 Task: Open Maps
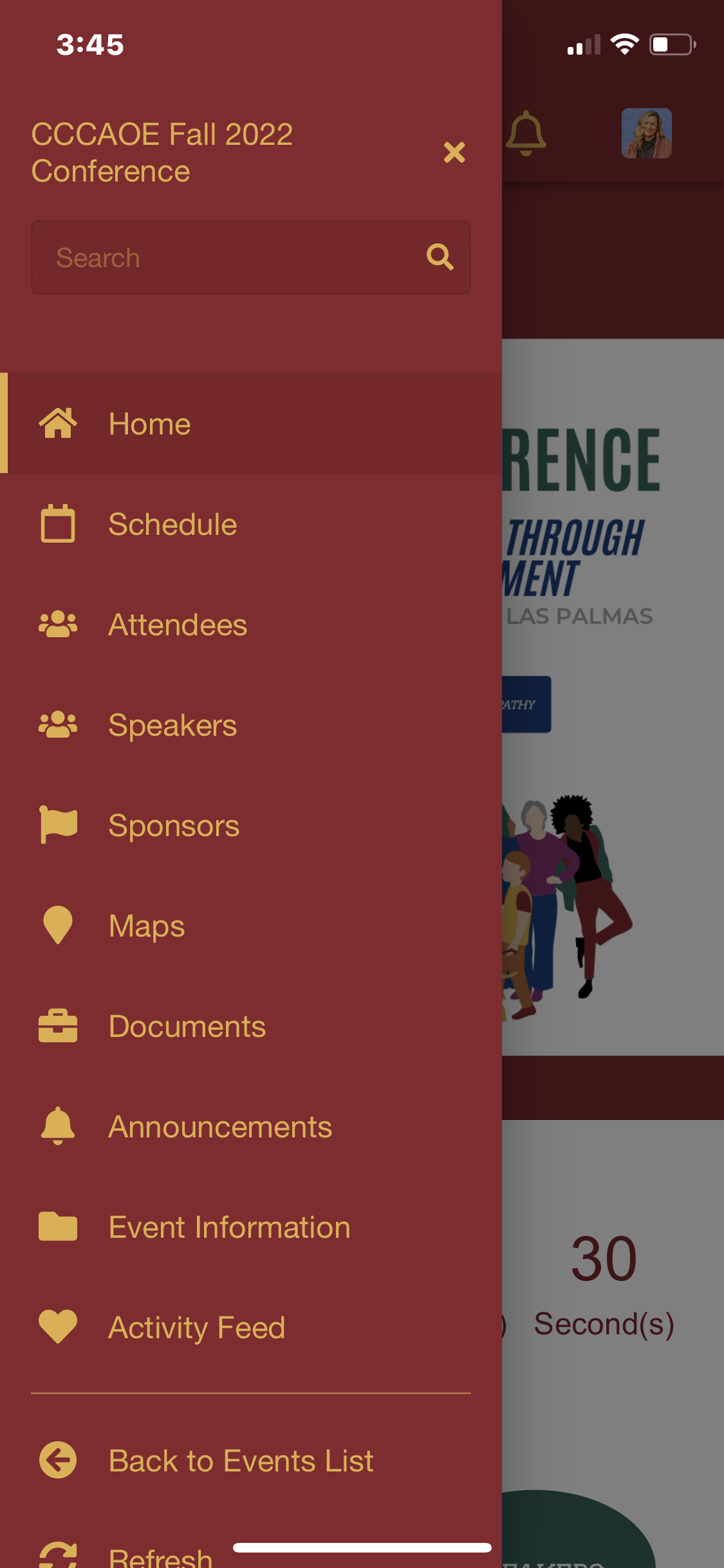pyautogui.click(x=147, y=926)
